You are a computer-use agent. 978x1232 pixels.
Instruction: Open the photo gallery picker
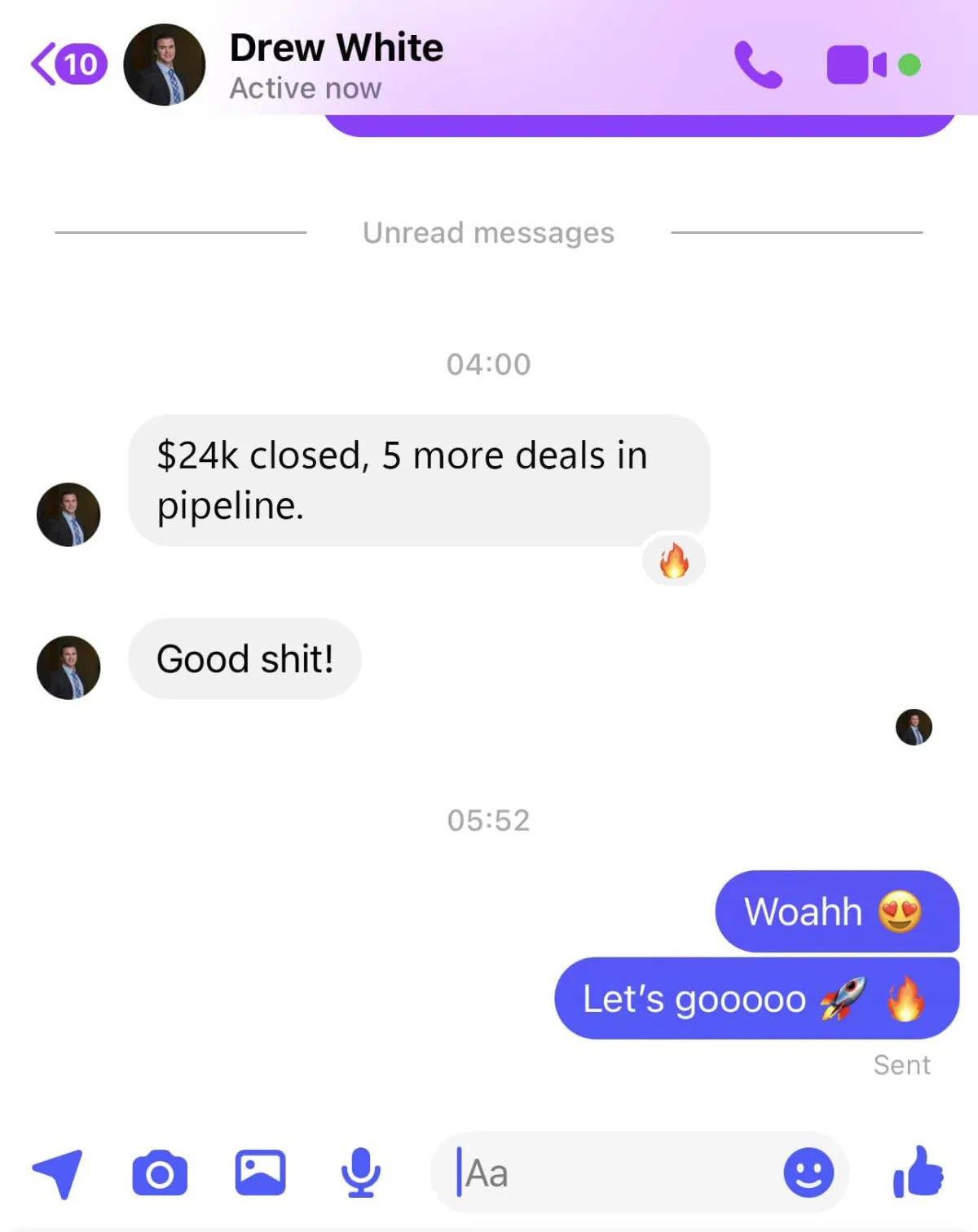[x=261, y=1173]
